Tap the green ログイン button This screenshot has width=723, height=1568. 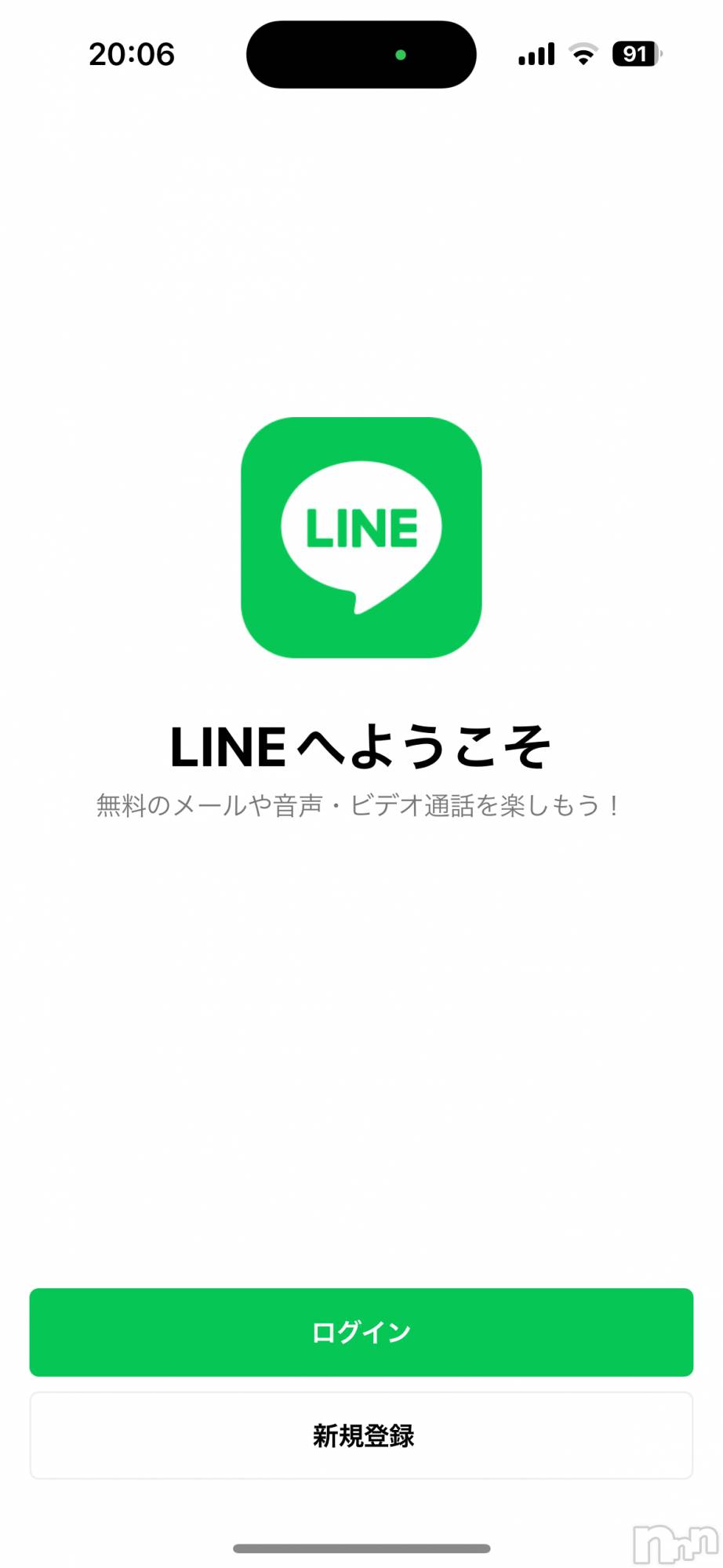(x=361, y=1332)
